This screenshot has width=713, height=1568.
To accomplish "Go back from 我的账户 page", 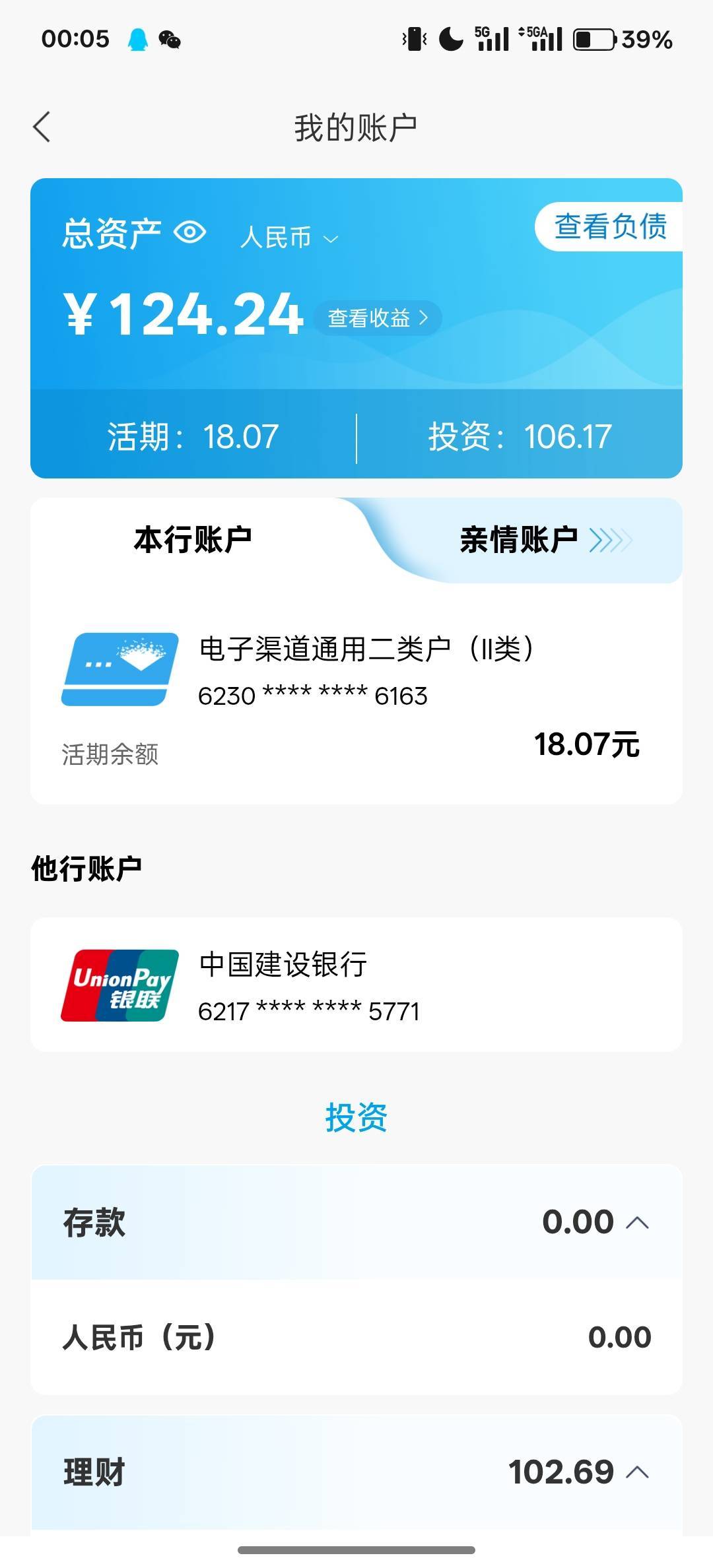I will tap(42, 127).
